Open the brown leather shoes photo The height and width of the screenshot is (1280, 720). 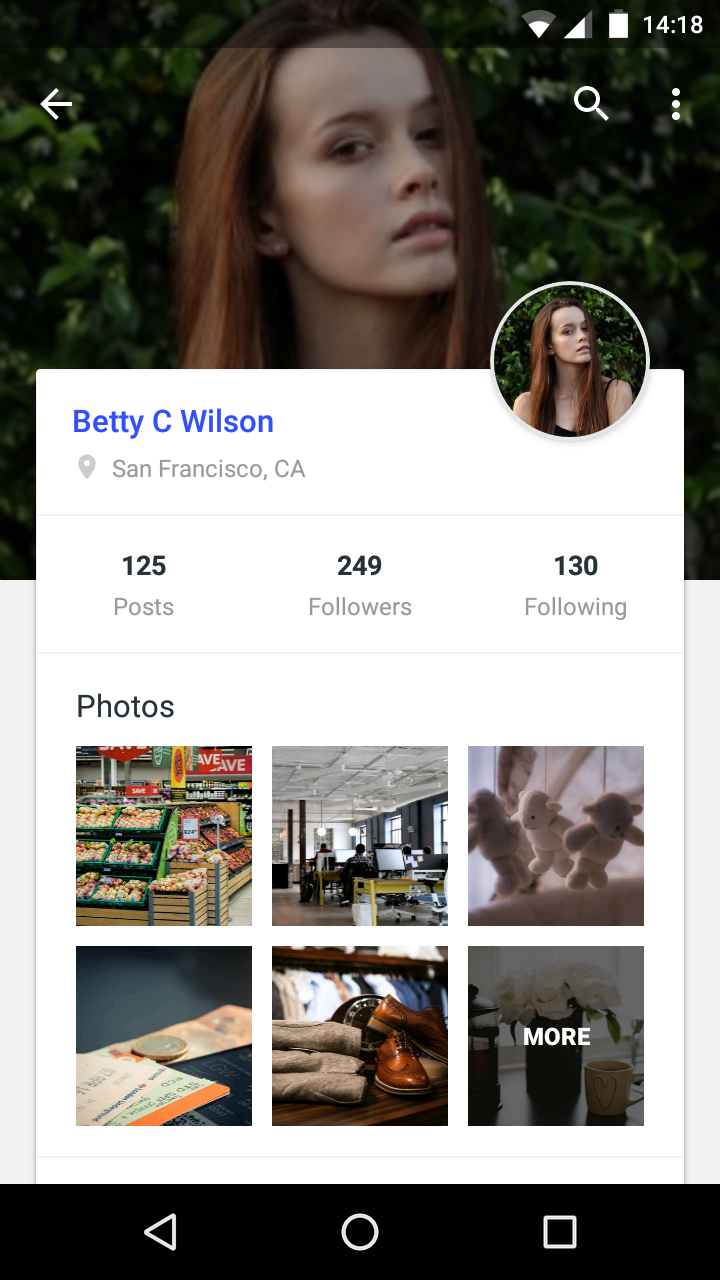360,1036
